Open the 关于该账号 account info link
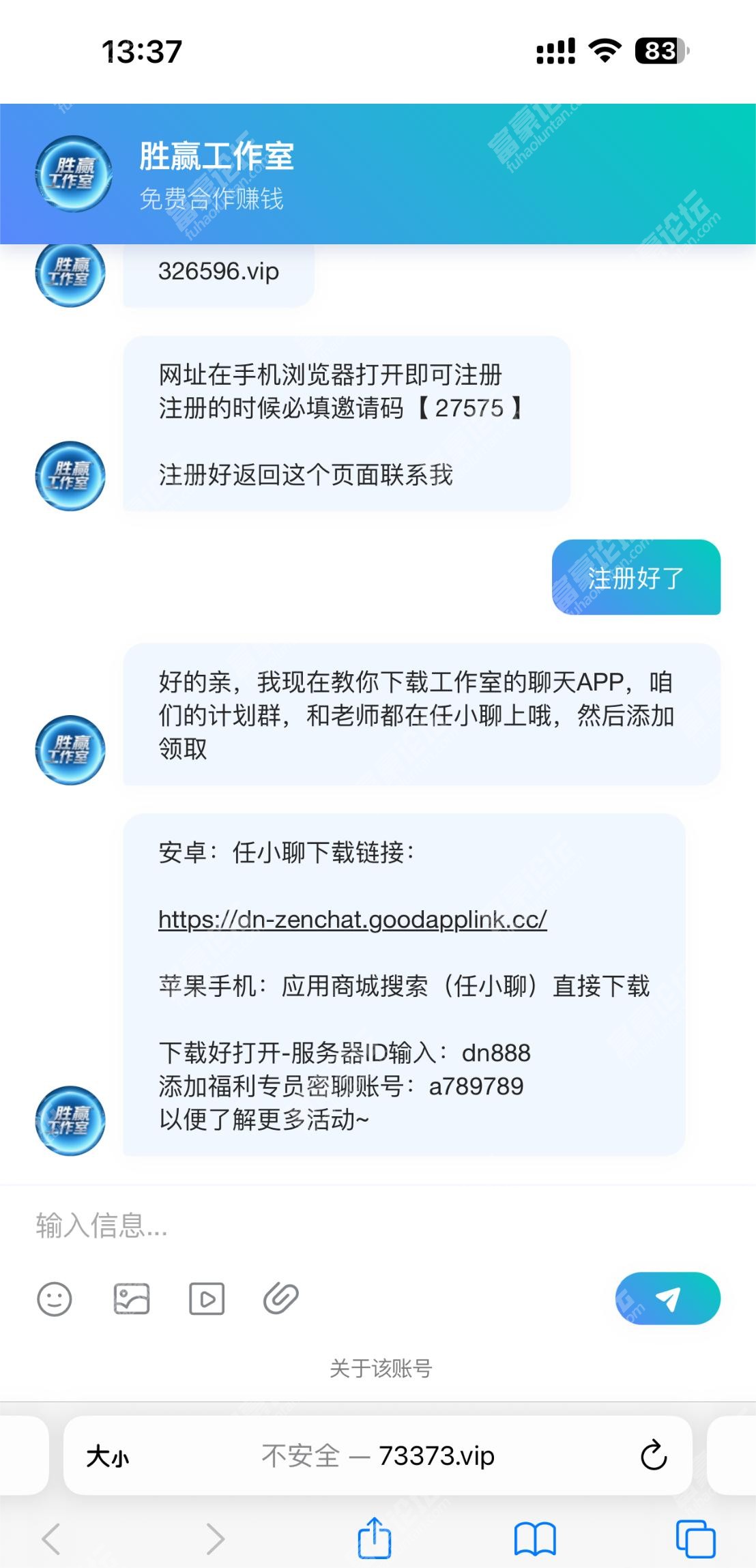Viewport: 756px width, 1568px height. point(381,1368)
